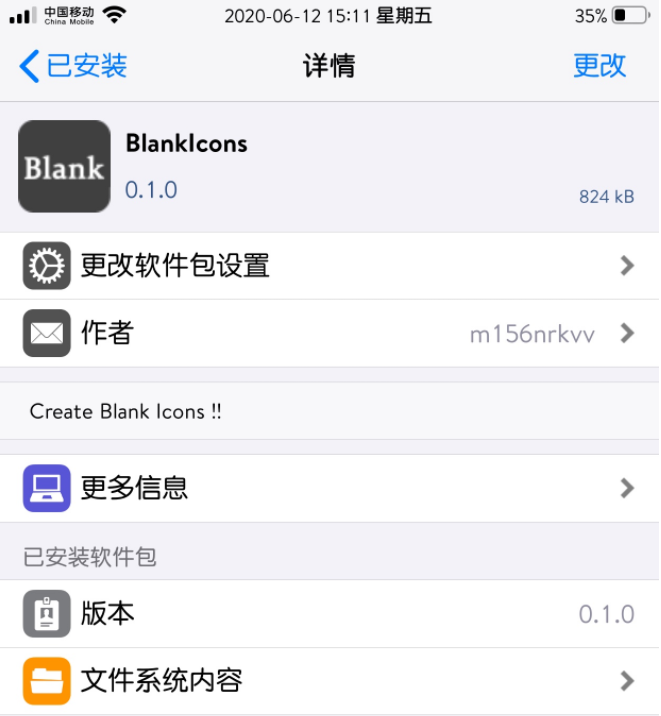Go back to 已安装 list
The height and width of the screenshot is (716, 661).
point(73,66)
